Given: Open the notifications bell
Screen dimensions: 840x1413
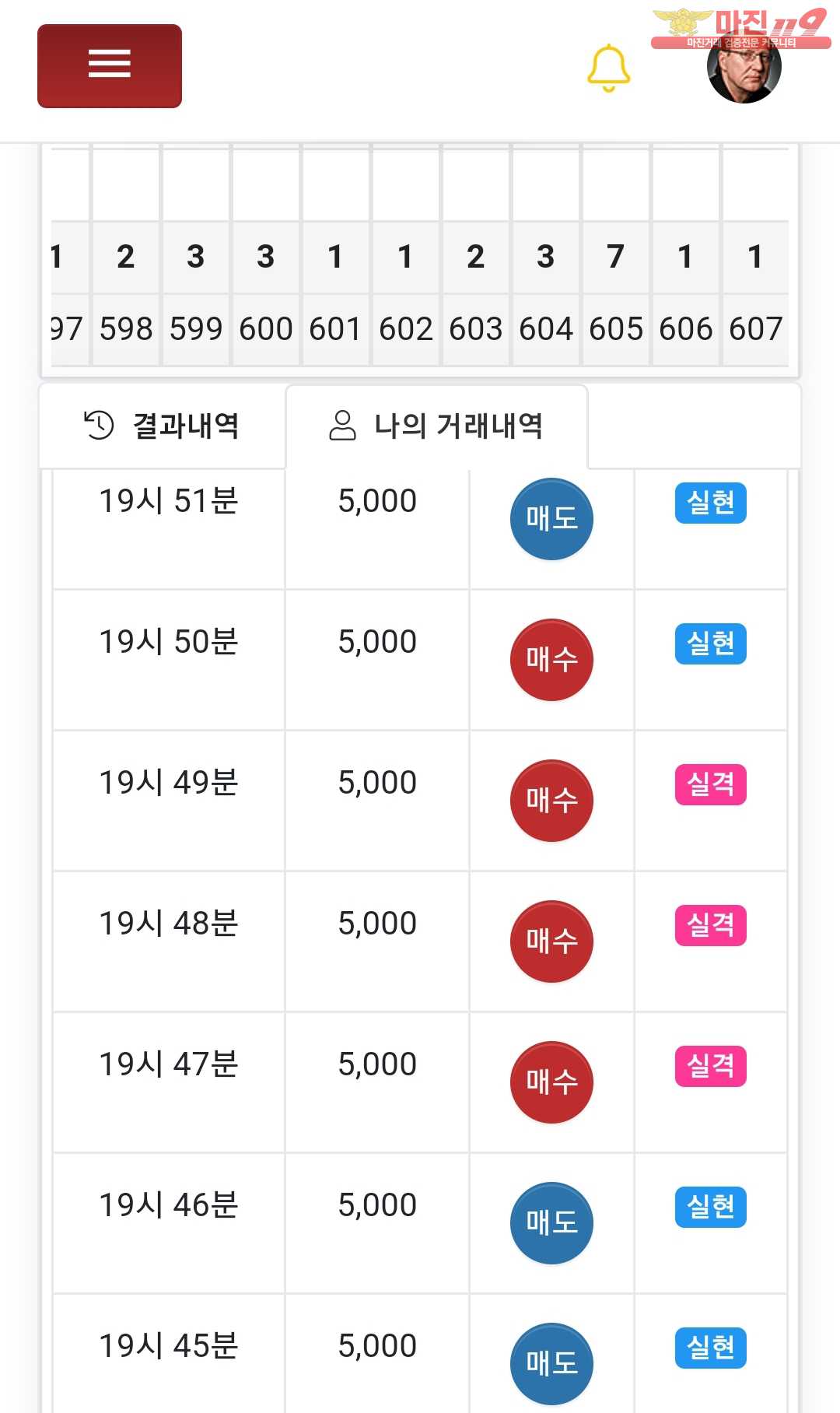Looking at the screenshot, I should 608,68.
